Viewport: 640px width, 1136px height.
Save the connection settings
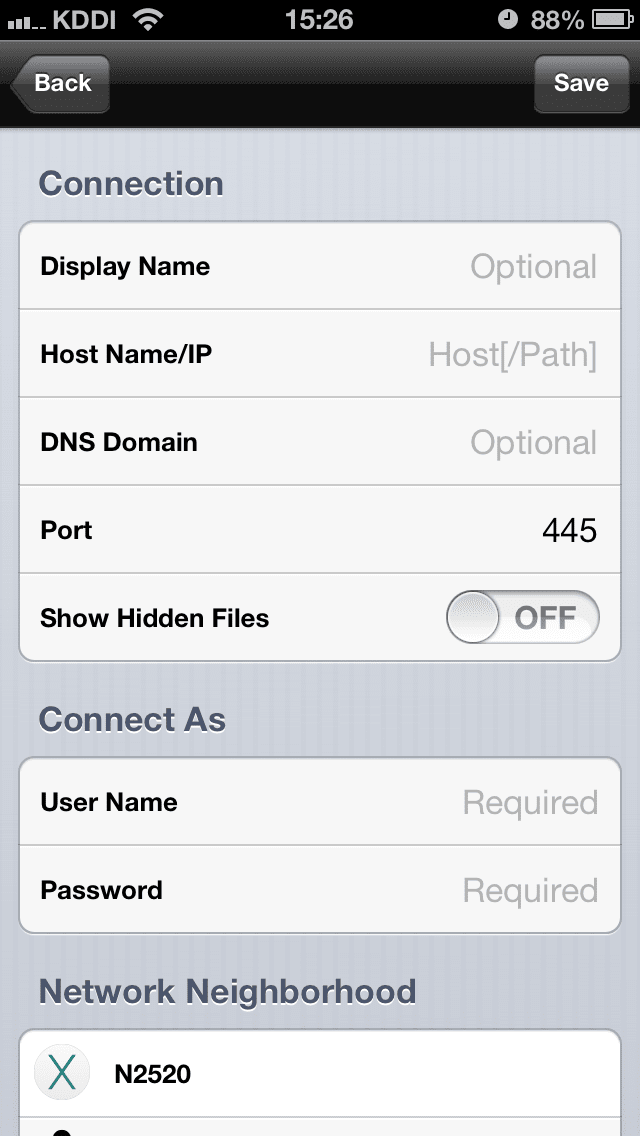coord(581,83)
